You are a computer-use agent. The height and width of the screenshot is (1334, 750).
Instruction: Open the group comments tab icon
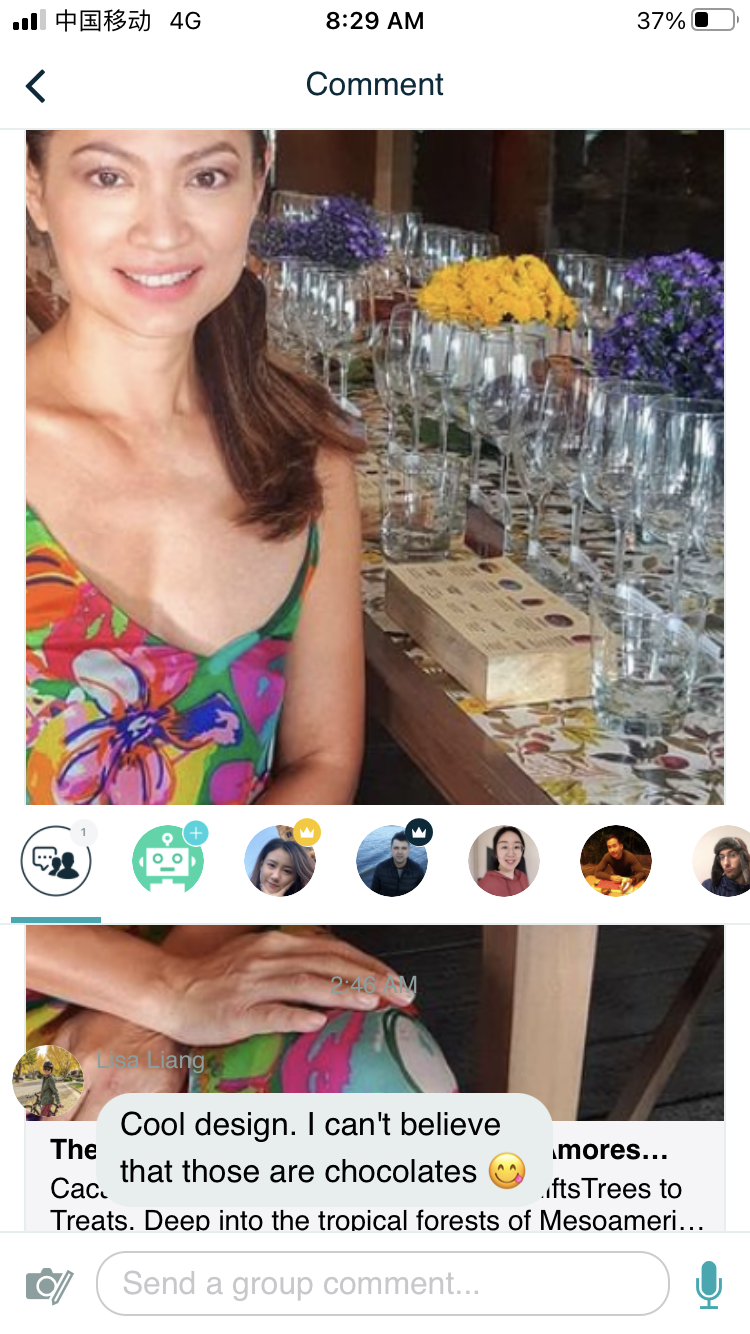click(56, 860)
